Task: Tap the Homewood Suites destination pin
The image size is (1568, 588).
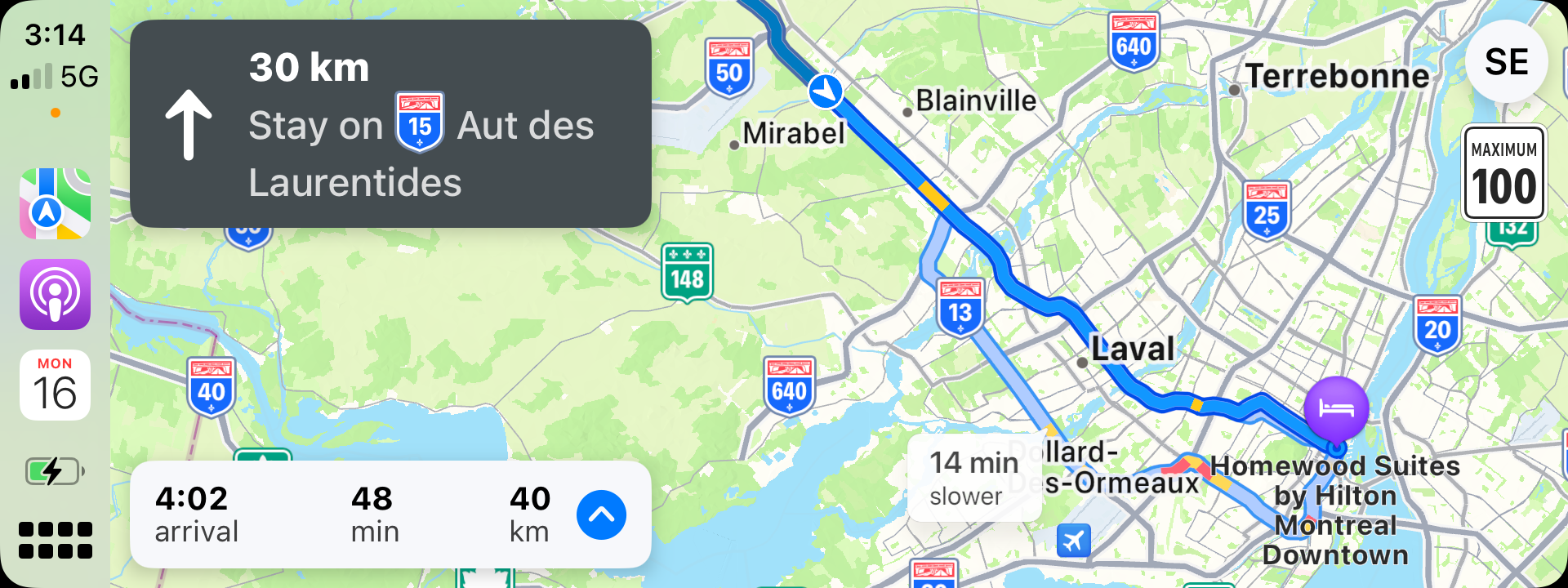Action: (x=1335, y=408)
